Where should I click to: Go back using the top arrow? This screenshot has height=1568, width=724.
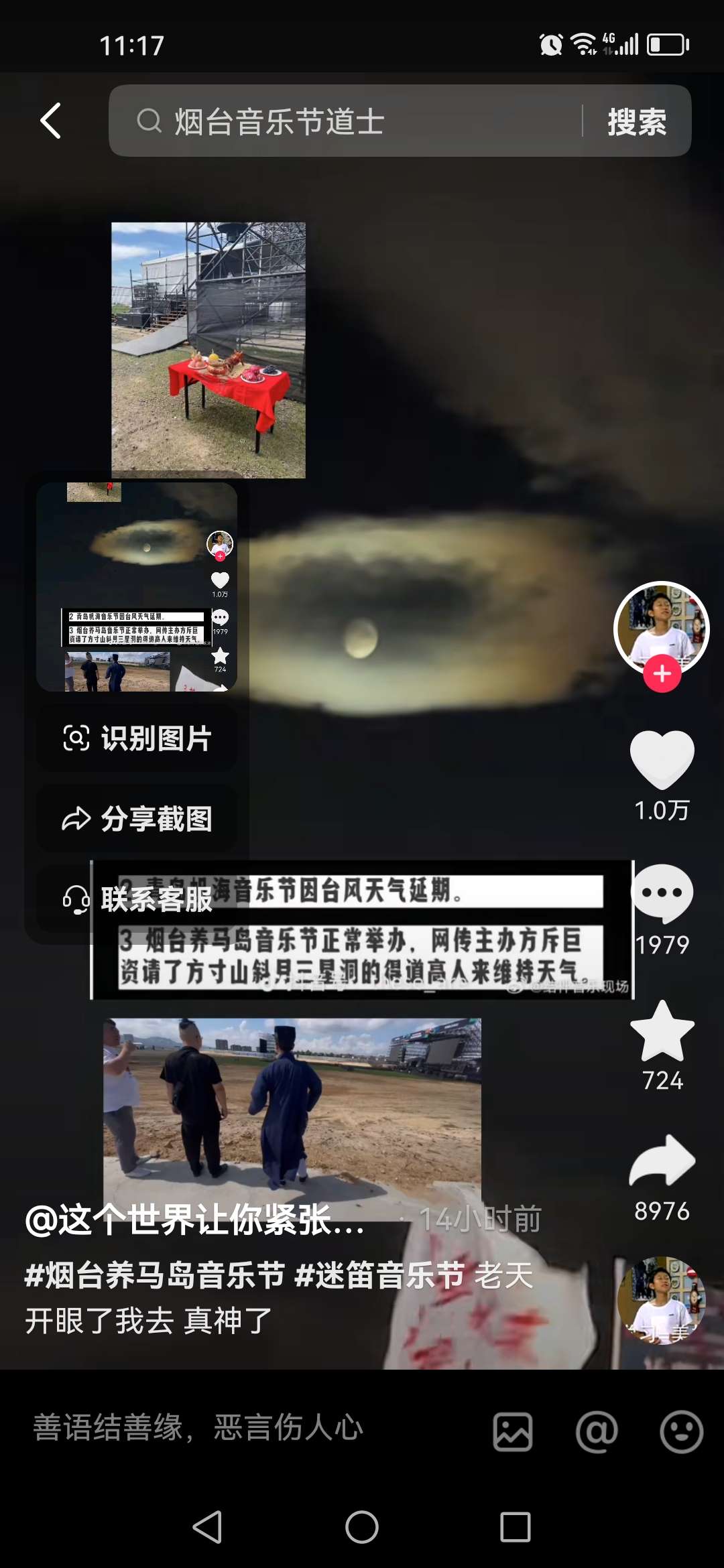coord(51,121)
